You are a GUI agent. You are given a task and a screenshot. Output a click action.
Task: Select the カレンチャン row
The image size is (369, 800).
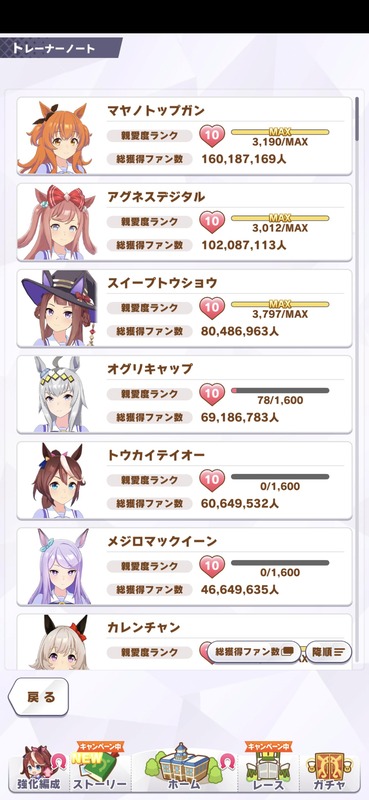point(184,642)
